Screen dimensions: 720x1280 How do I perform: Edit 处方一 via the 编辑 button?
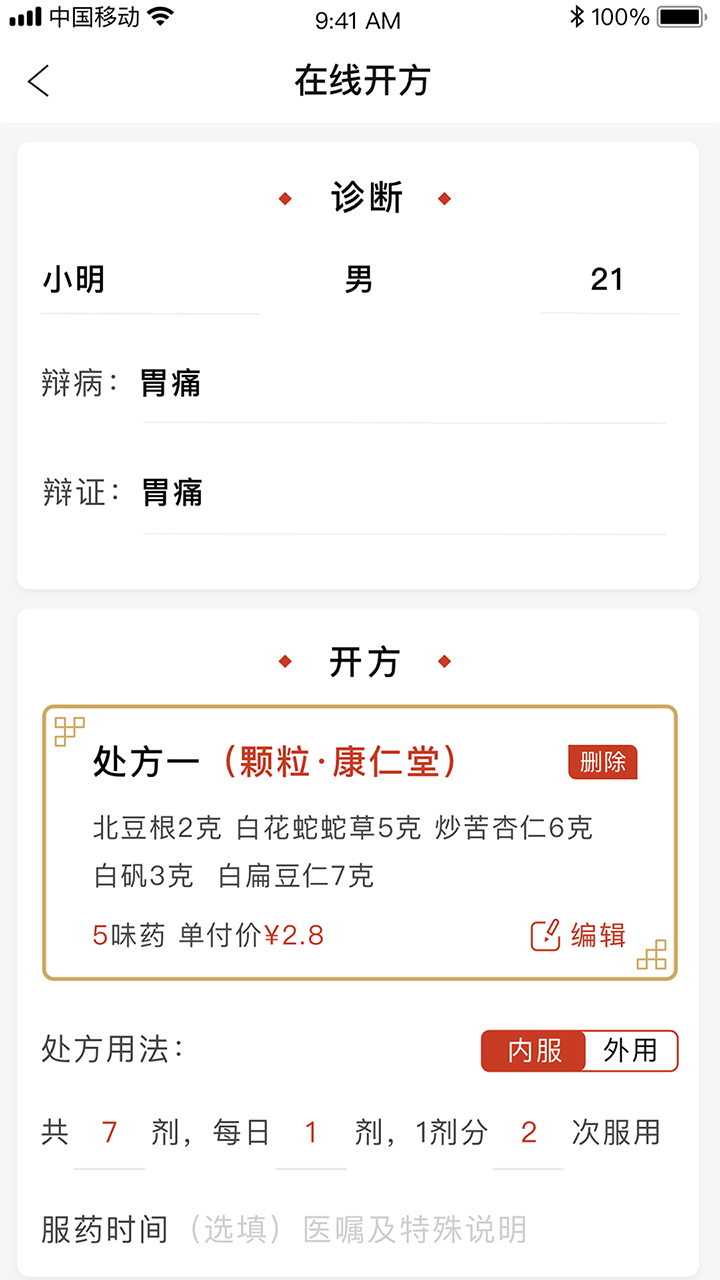click(578, 935)
